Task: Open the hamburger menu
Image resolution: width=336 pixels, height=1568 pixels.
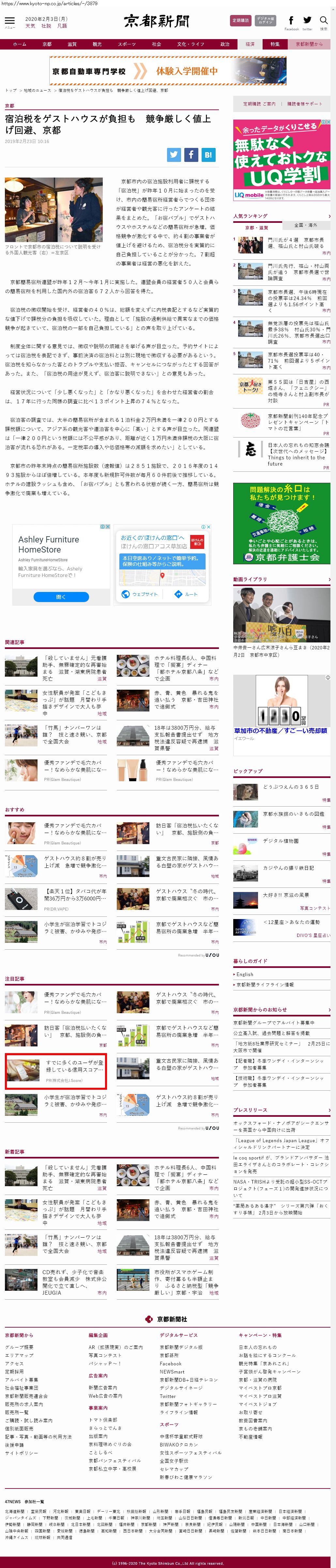Action: 10,21
